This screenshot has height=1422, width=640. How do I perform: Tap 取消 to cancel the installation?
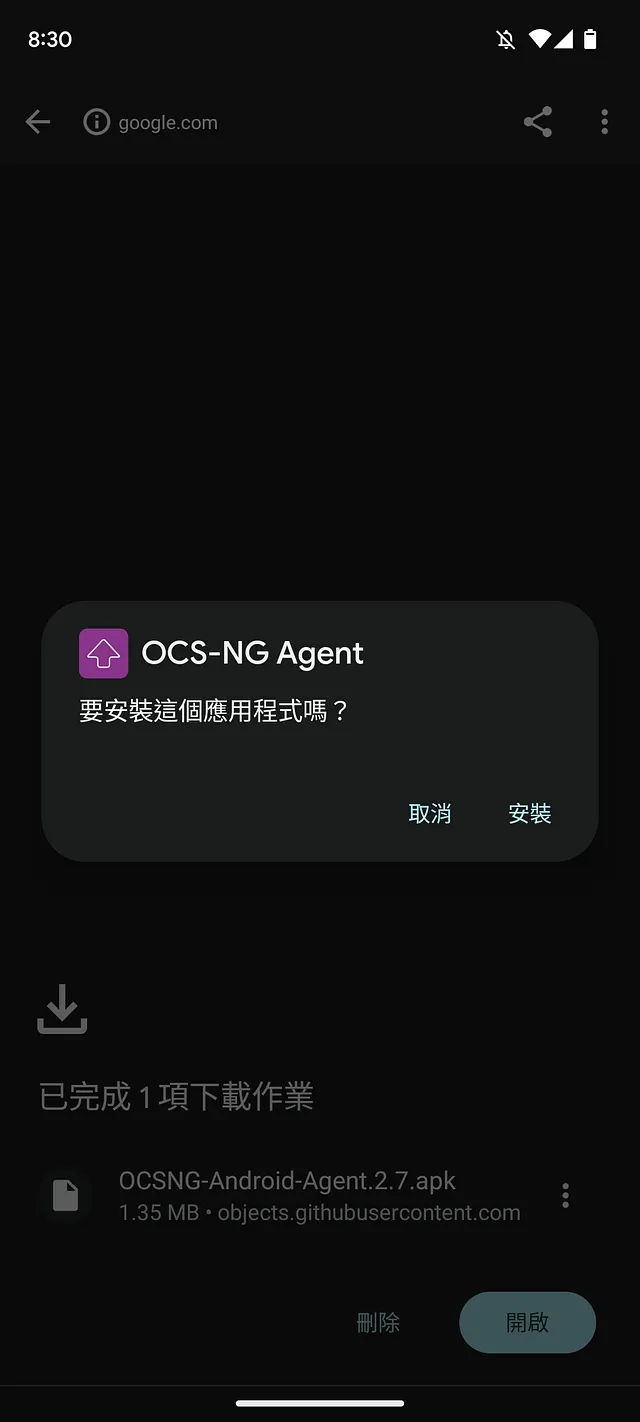coord(430,814)
